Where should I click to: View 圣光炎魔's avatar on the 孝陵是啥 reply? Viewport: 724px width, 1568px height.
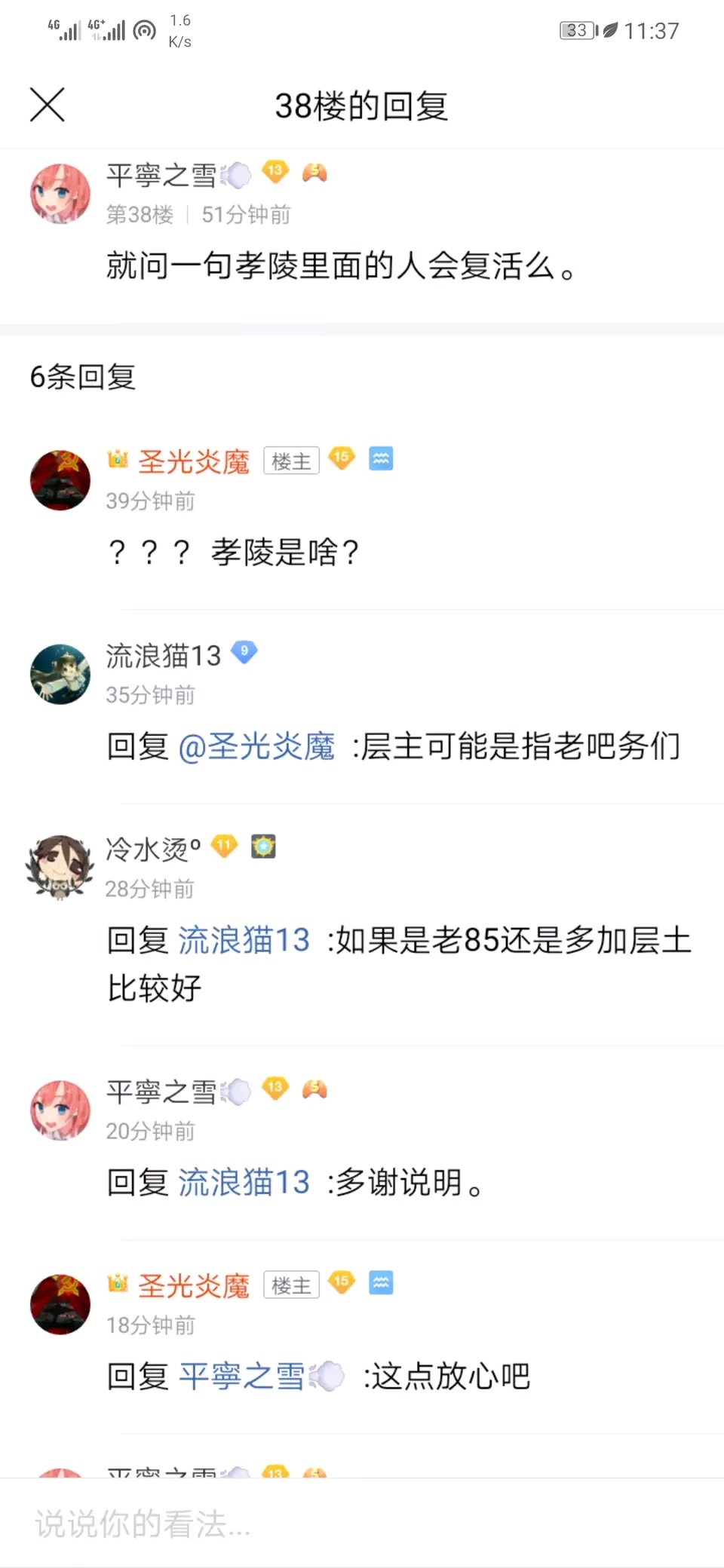pos(60,480)
